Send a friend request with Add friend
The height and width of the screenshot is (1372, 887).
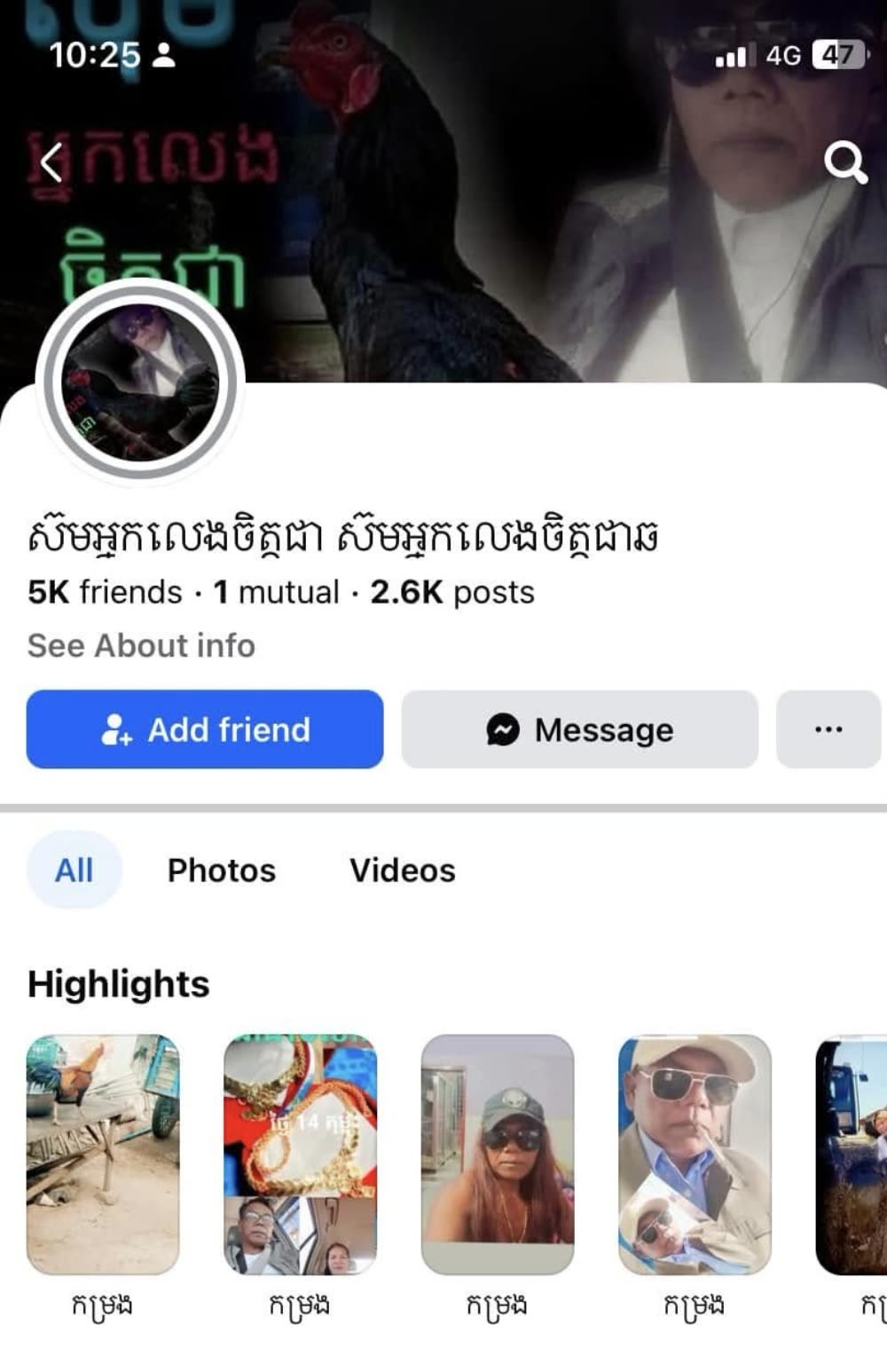[x=205, y=729]
